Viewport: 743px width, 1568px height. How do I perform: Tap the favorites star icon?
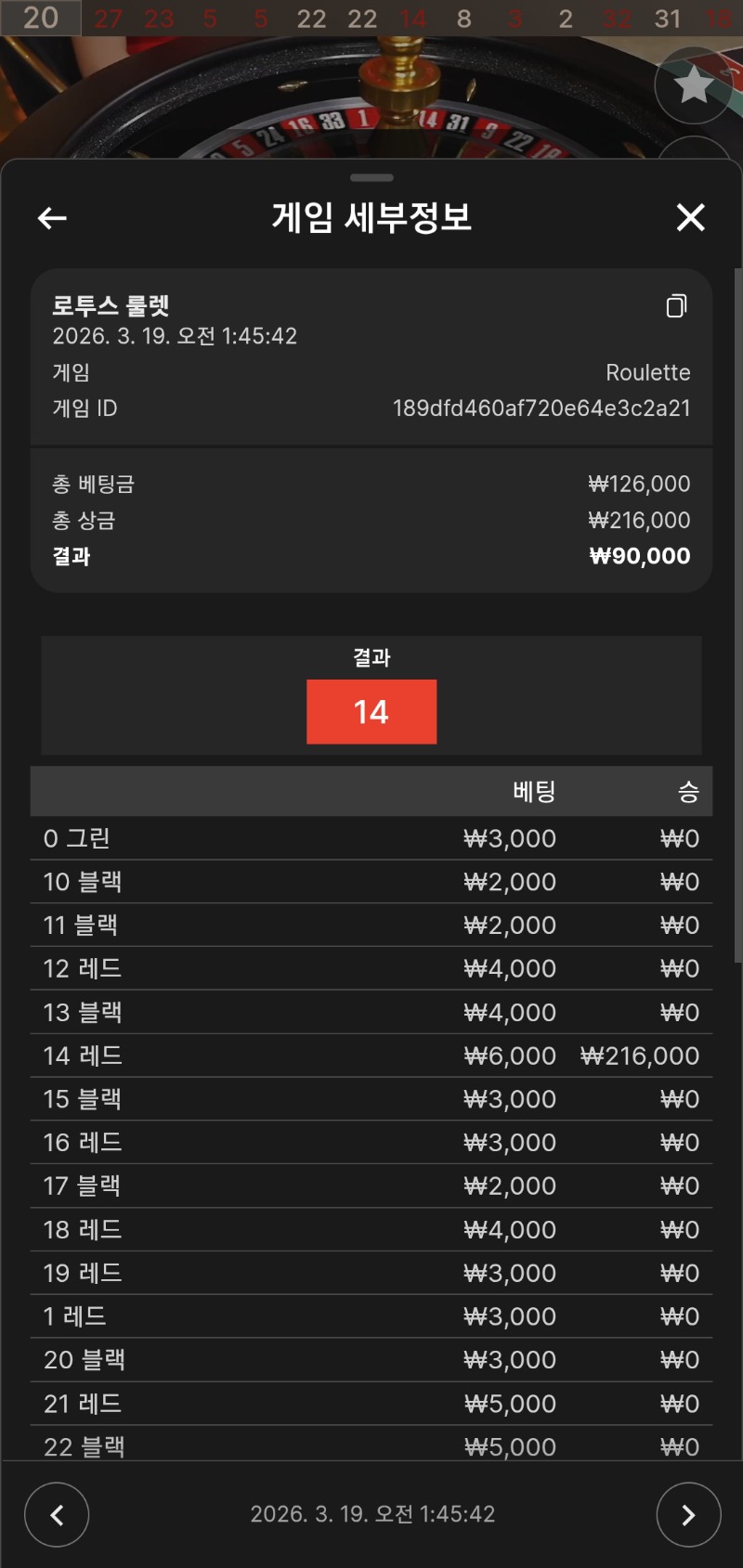(x=693, y=85)
